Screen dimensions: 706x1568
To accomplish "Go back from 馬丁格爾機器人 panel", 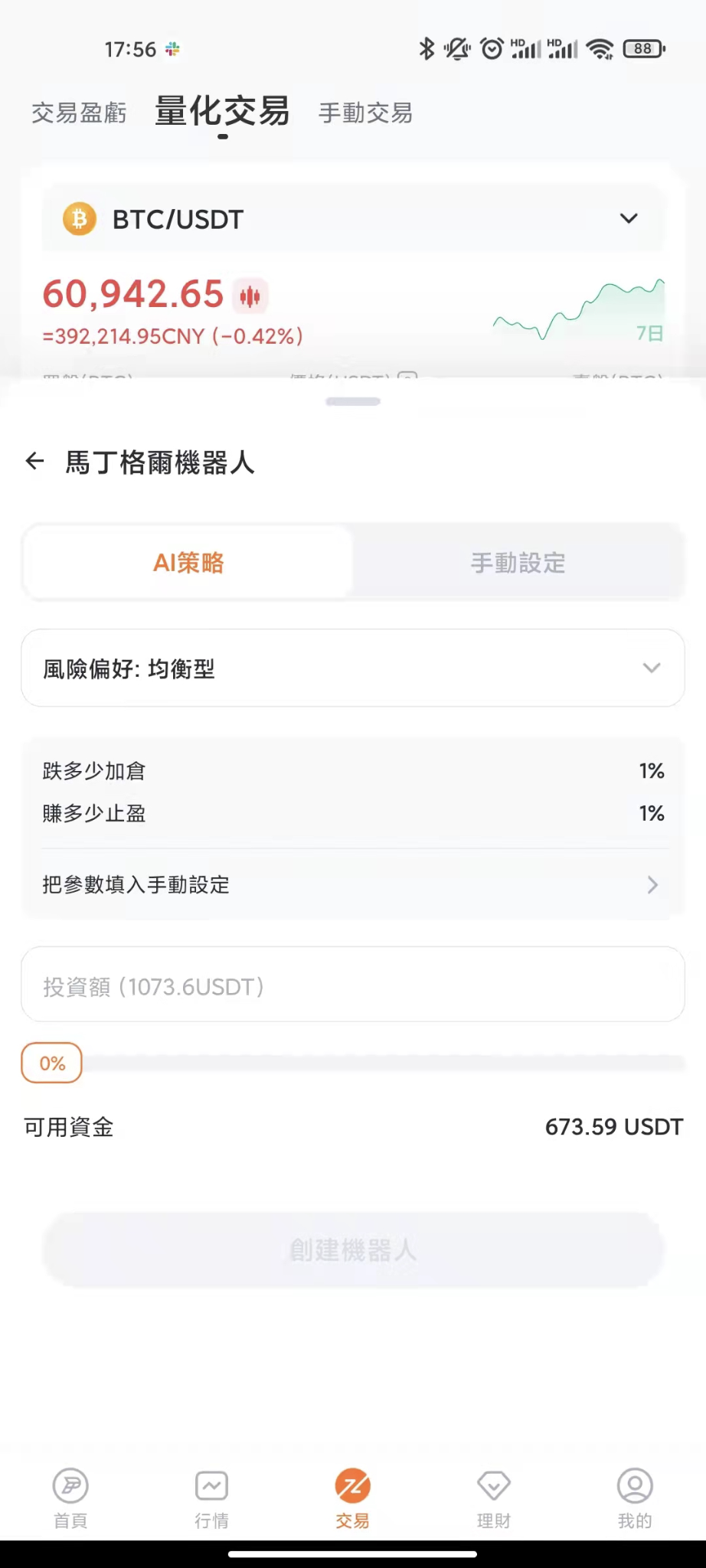I will pyautogui.click(x=34, y=461).
